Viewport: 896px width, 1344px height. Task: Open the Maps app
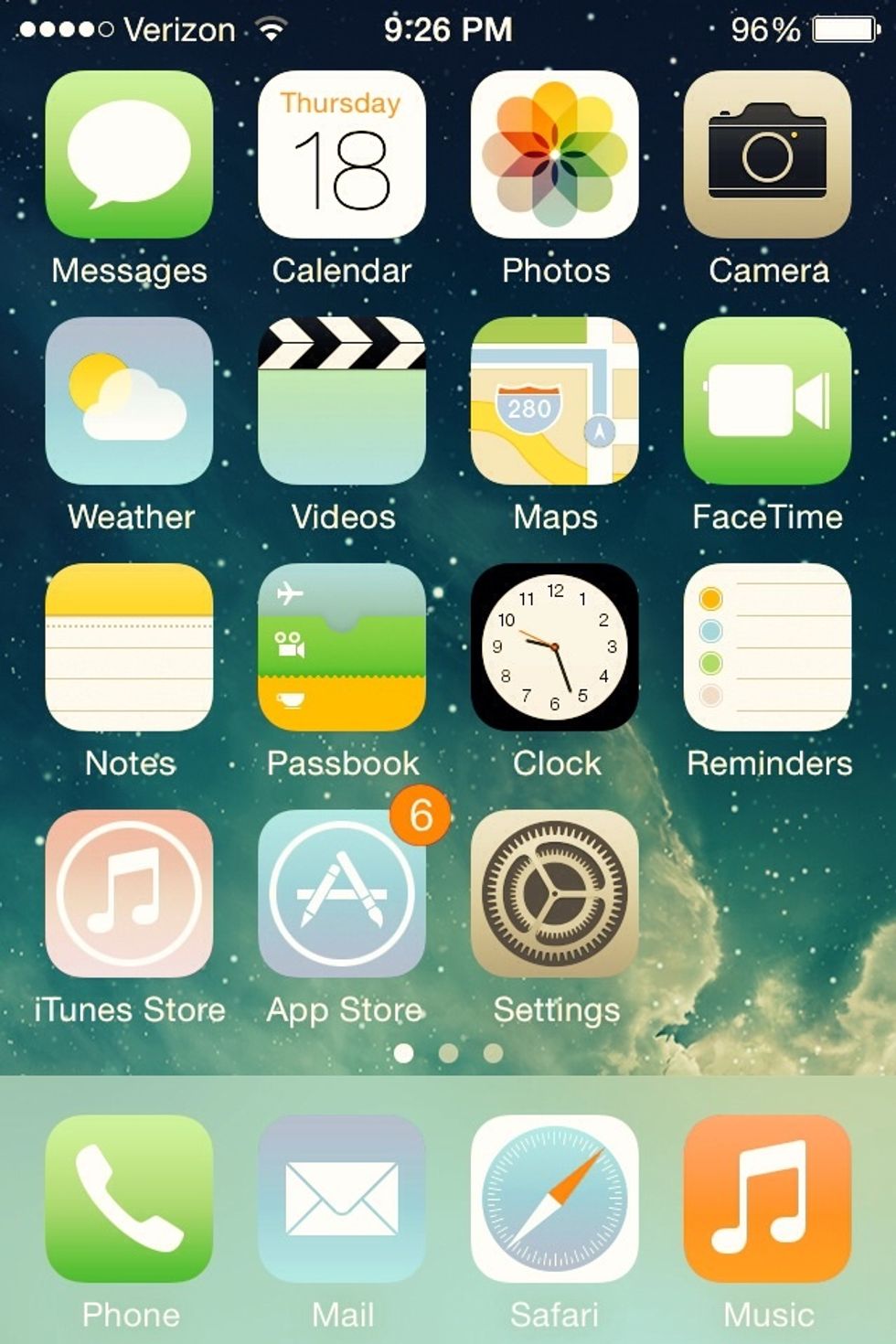[555, 405]
